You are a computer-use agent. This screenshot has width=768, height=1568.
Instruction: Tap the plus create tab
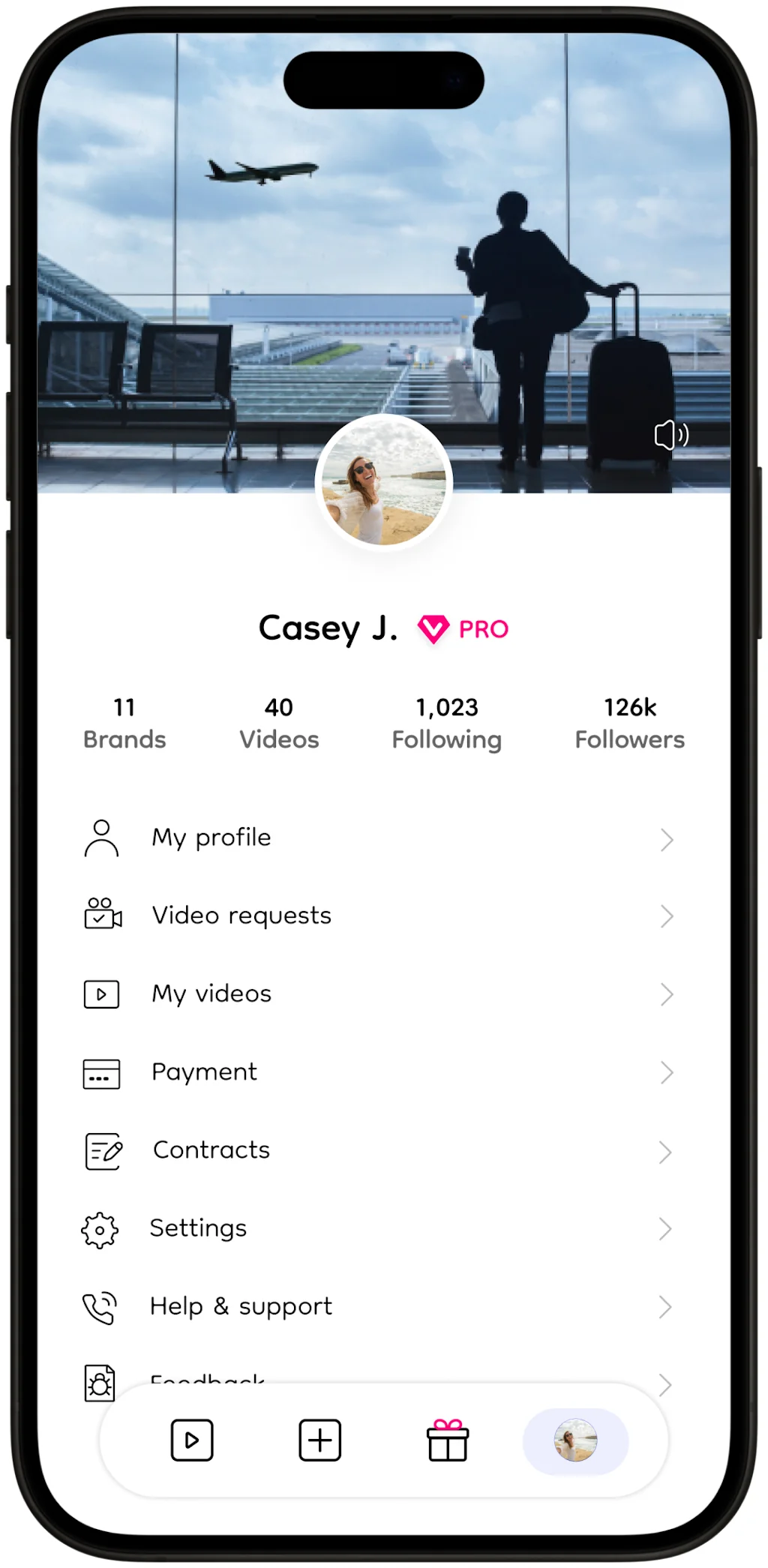(x=320, y=1441)
